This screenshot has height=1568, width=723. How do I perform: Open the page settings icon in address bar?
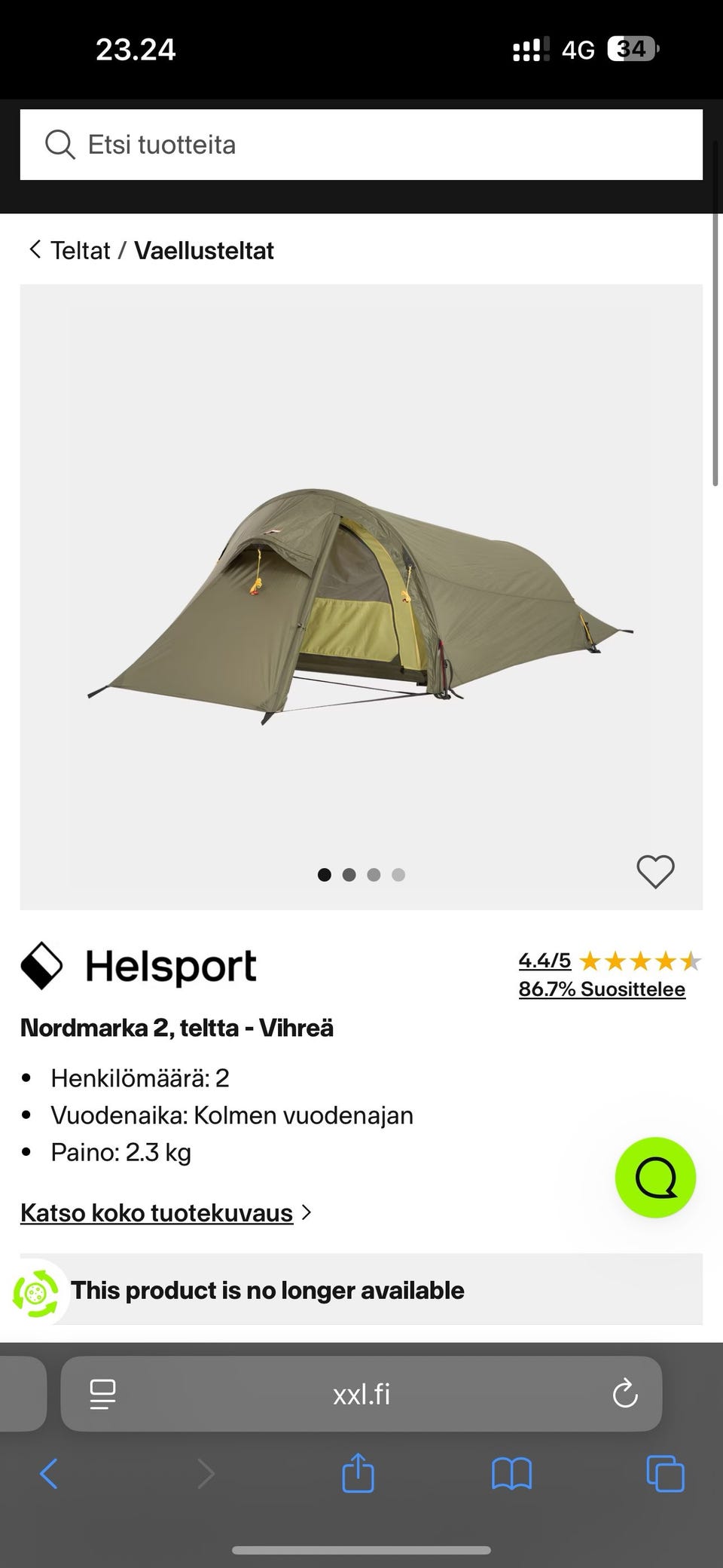(102, 1394)
